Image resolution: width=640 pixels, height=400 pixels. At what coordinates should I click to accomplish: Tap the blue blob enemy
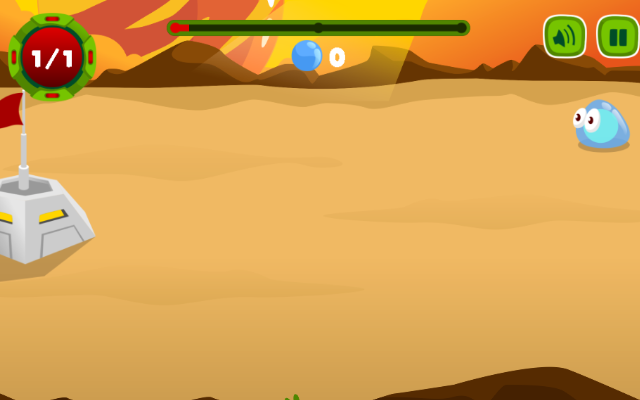[x=602, y=126]
